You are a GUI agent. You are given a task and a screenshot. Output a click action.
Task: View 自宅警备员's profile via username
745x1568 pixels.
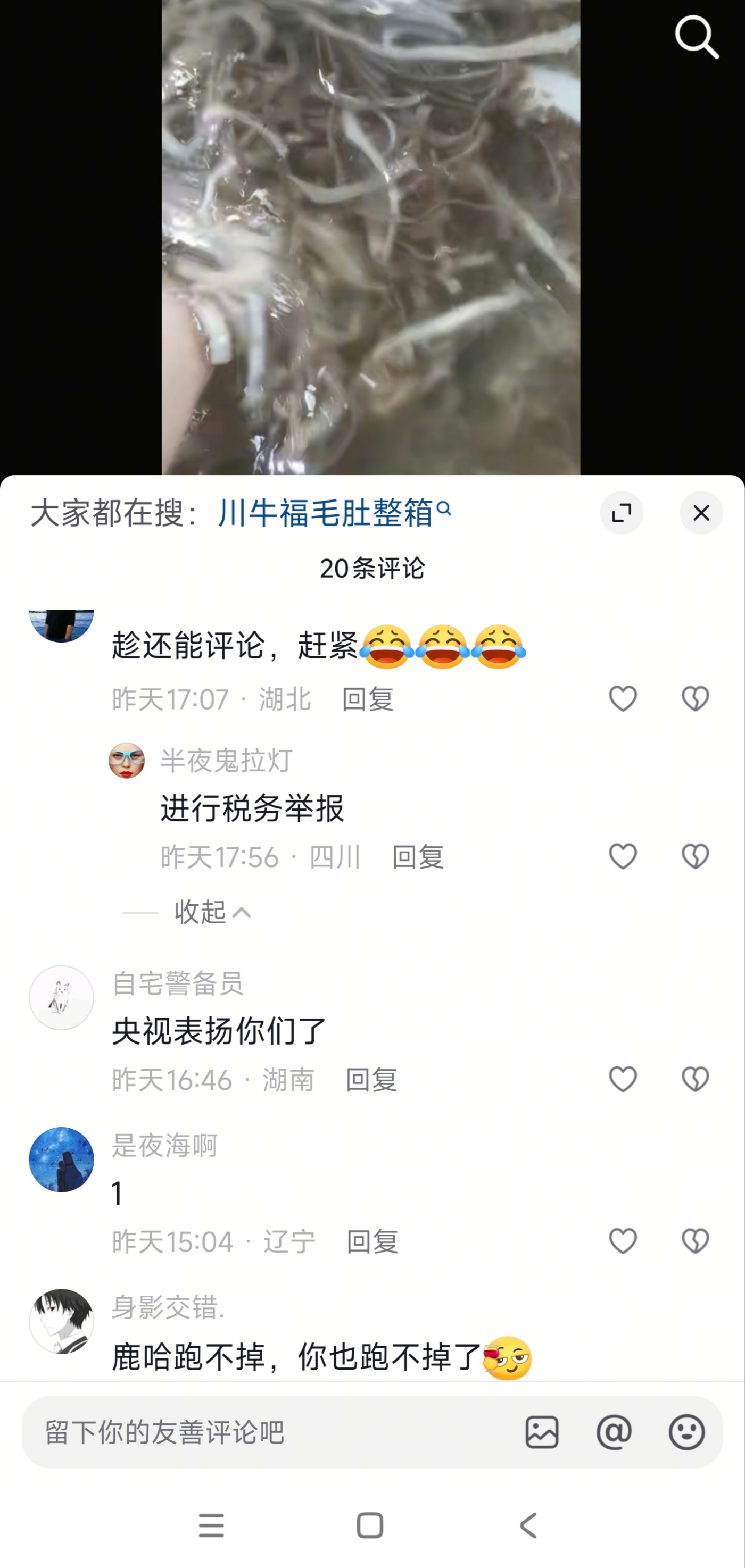coord(178,983)
